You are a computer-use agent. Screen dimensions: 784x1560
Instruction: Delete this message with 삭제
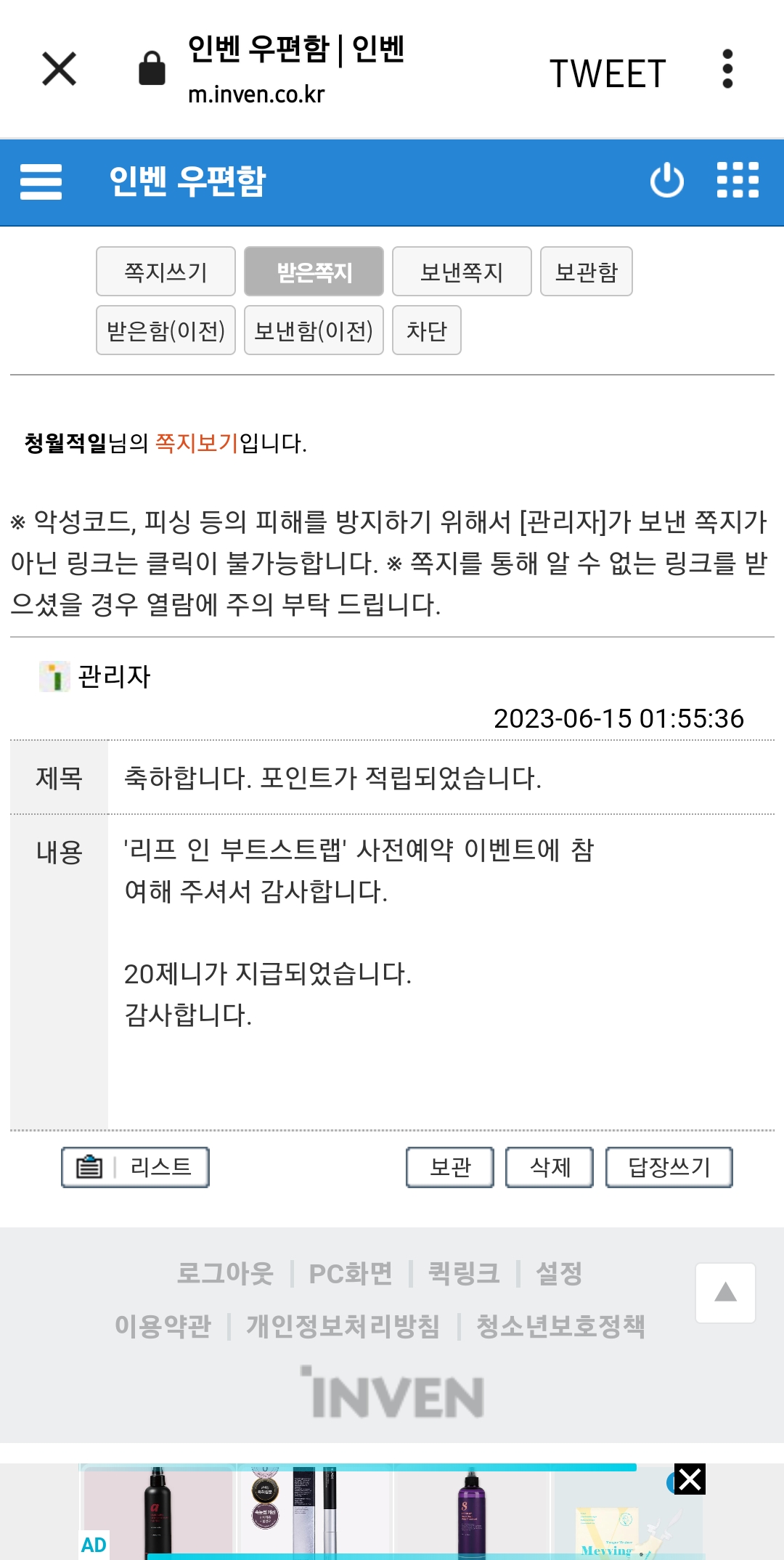click(550, 1167)
